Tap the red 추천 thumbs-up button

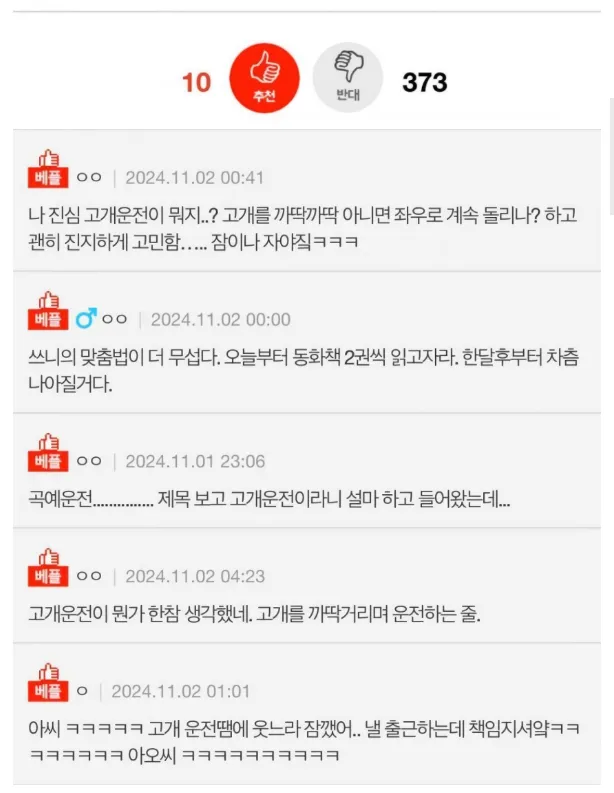265,78
